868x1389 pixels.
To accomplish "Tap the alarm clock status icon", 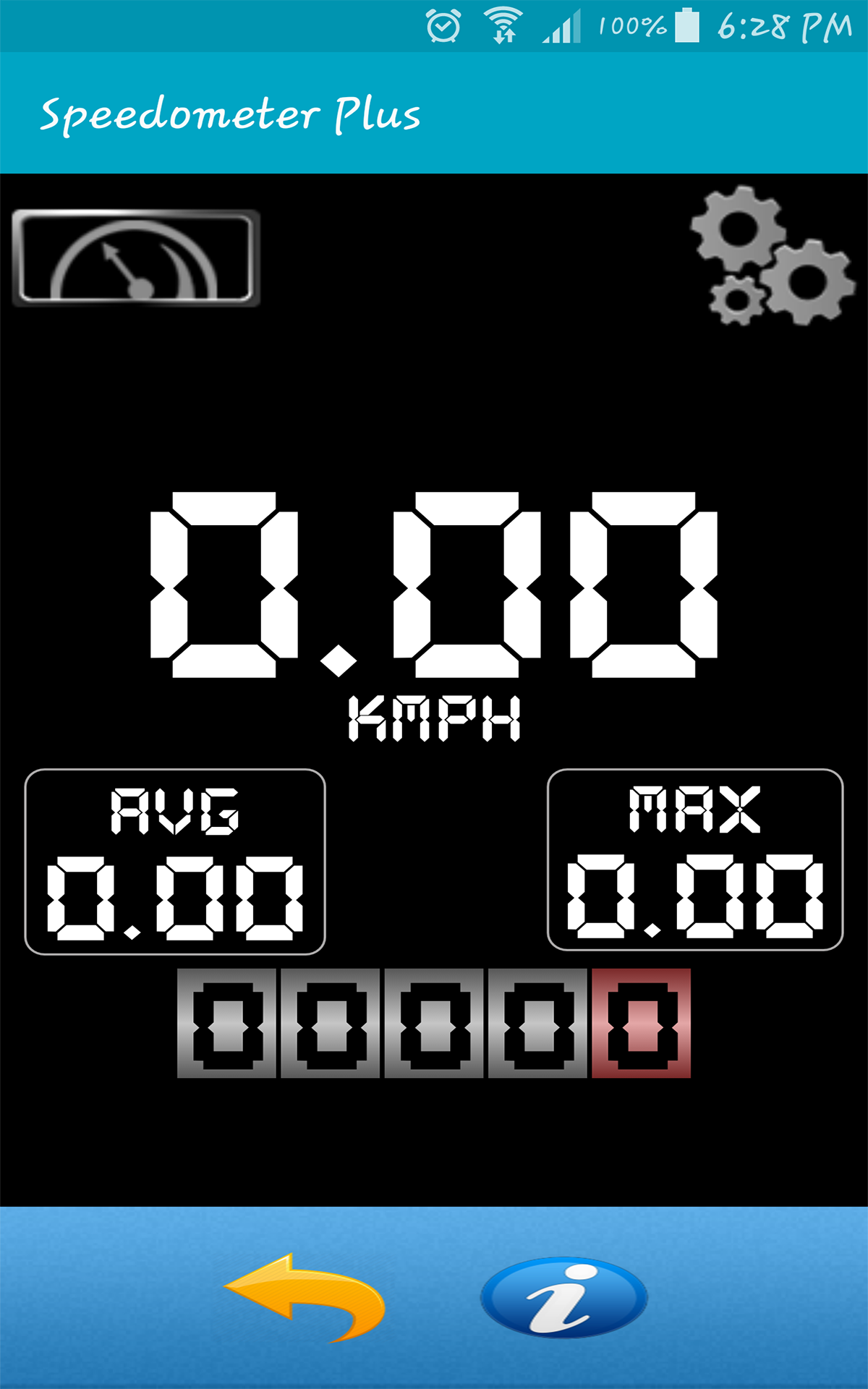I will click(x=443, y=24).
